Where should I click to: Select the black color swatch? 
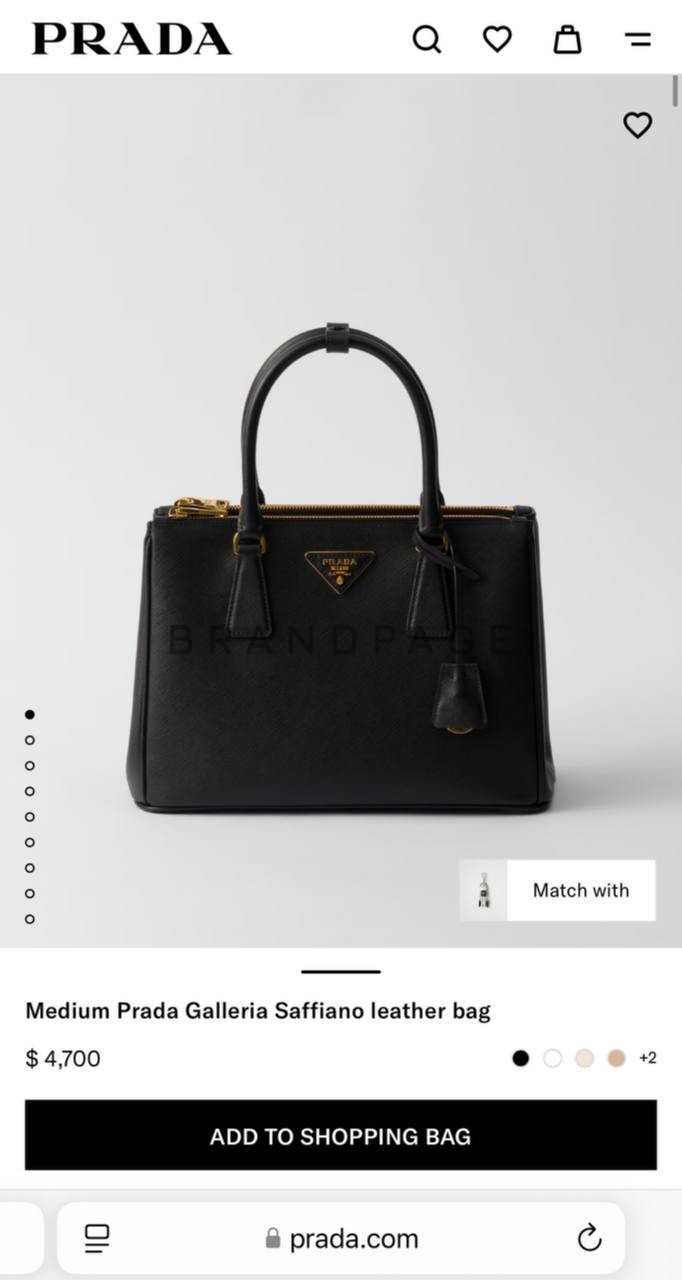tap(520, 1058)
